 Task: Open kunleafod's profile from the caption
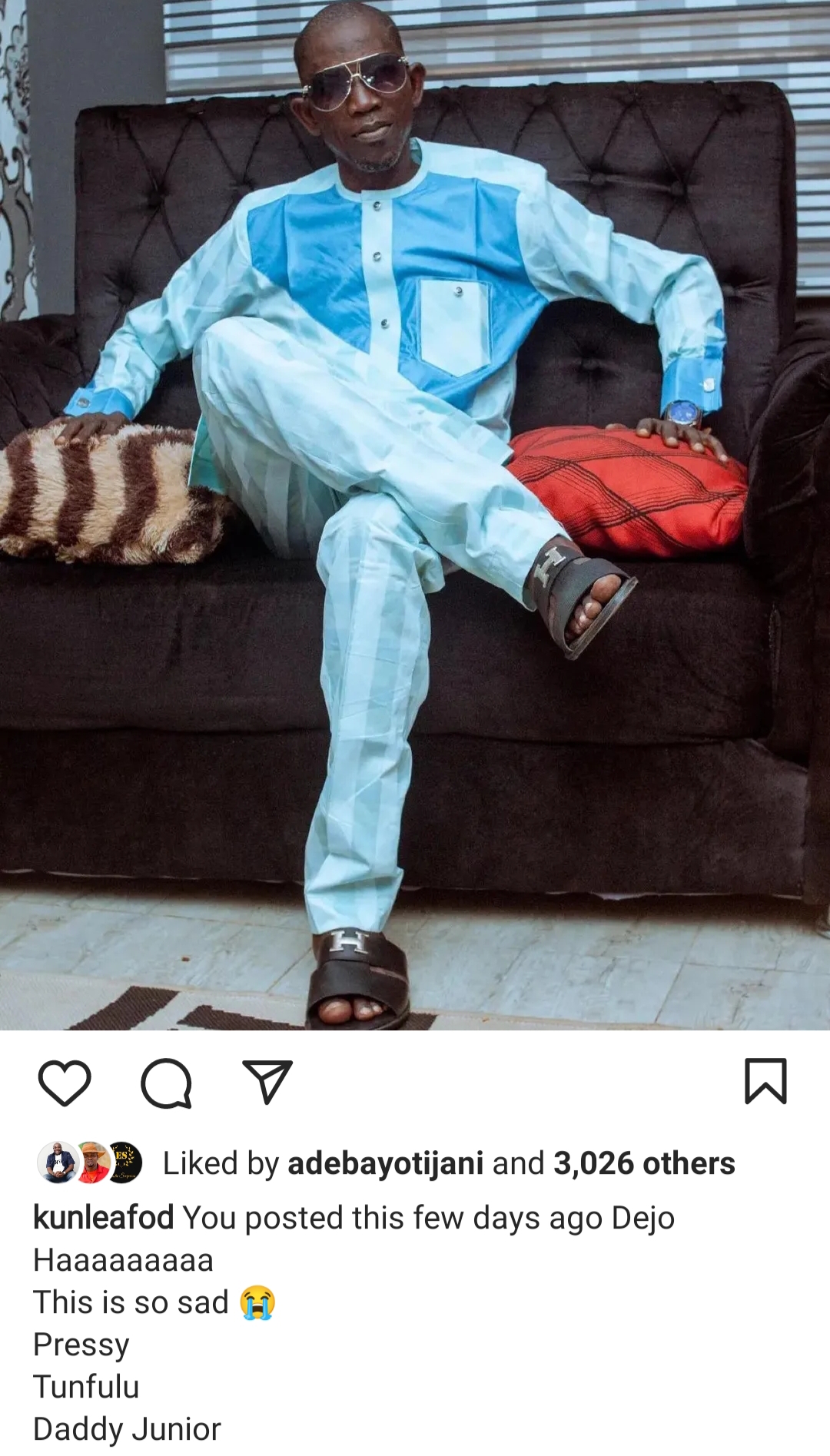(104, 1218)
